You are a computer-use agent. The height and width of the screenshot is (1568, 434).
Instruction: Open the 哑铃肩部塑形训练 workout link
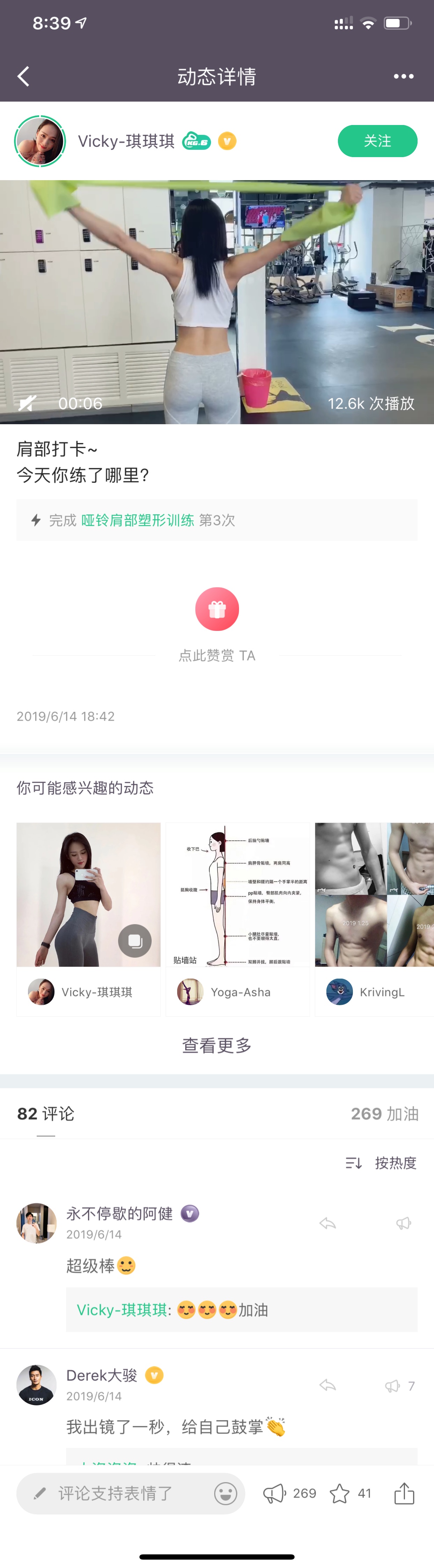[x=137, y=521]
